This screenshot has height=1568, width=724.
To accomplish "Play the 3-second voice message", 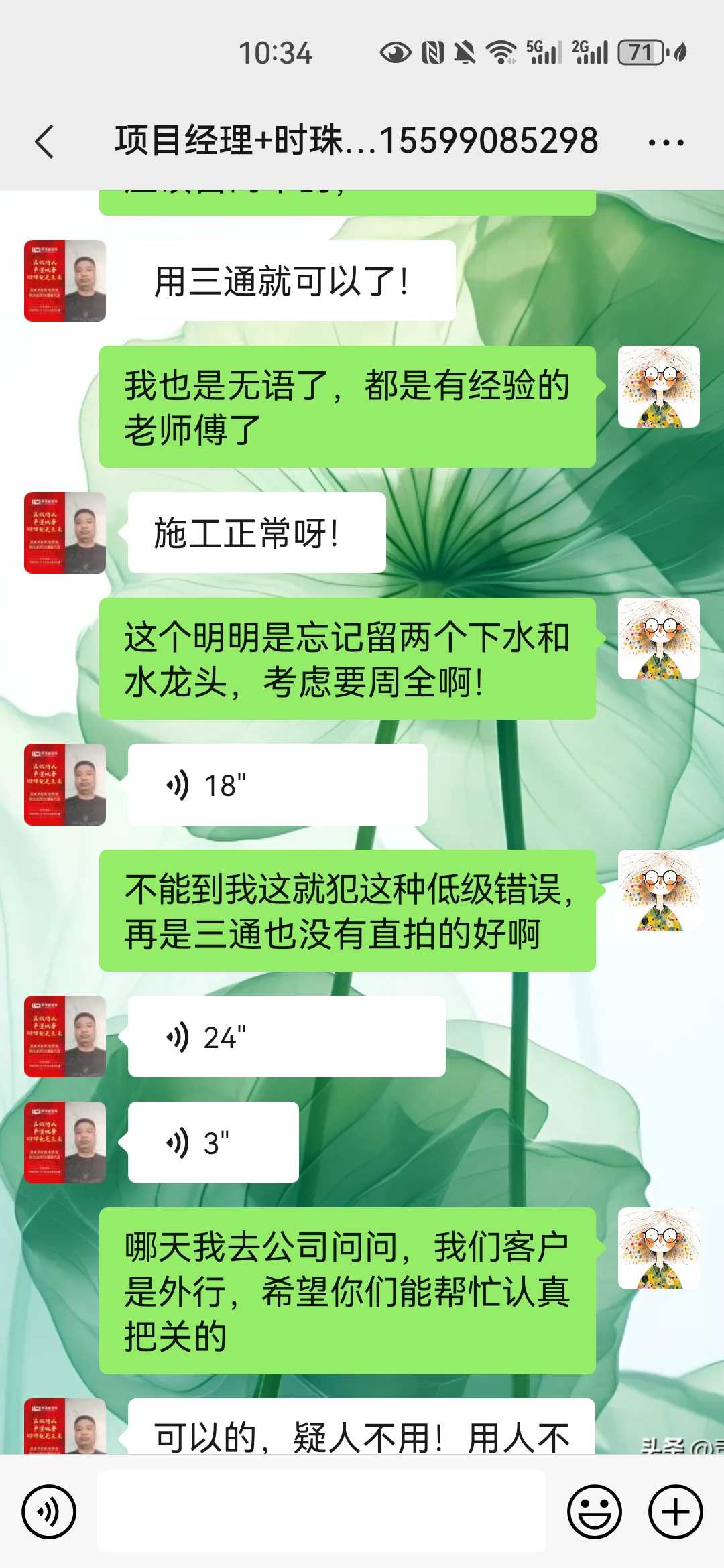I will pos(213,1142).
